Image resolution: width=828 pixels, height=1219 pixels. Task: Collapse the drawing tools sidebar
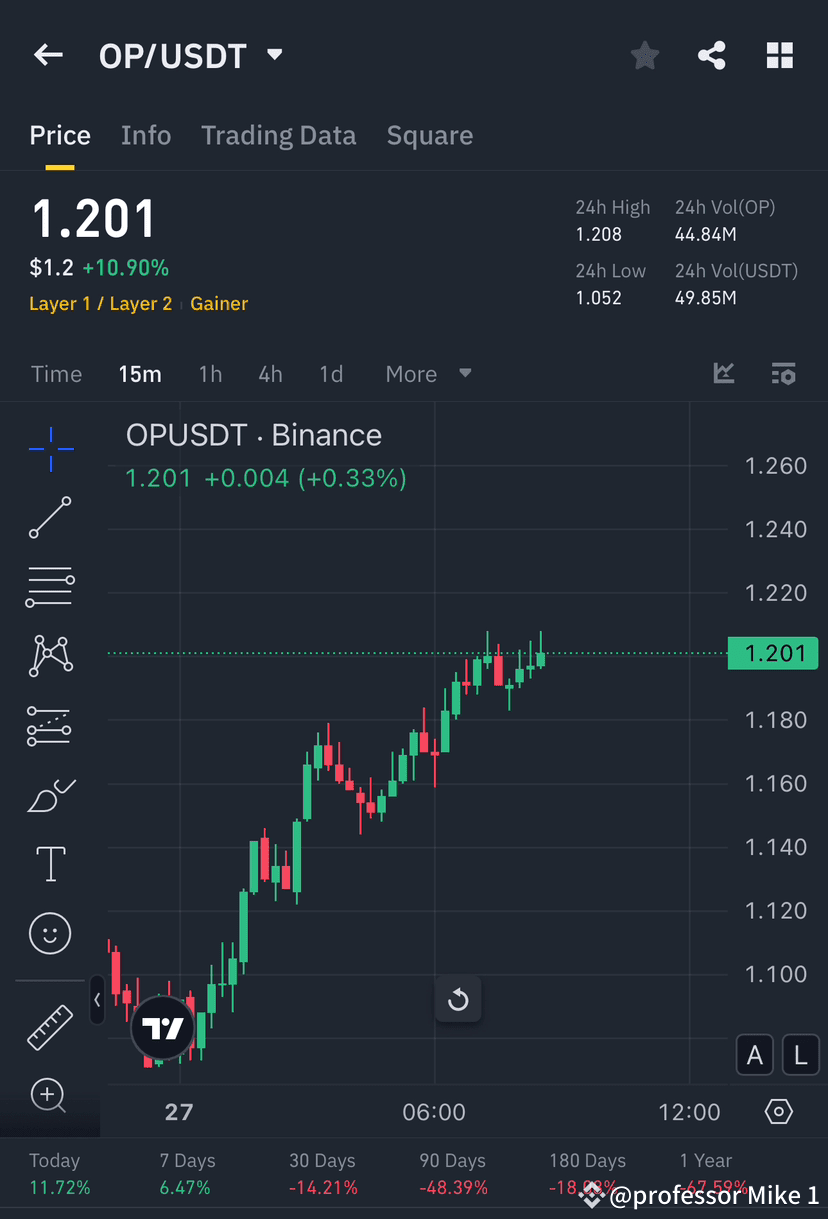[x=97, y=1000]
